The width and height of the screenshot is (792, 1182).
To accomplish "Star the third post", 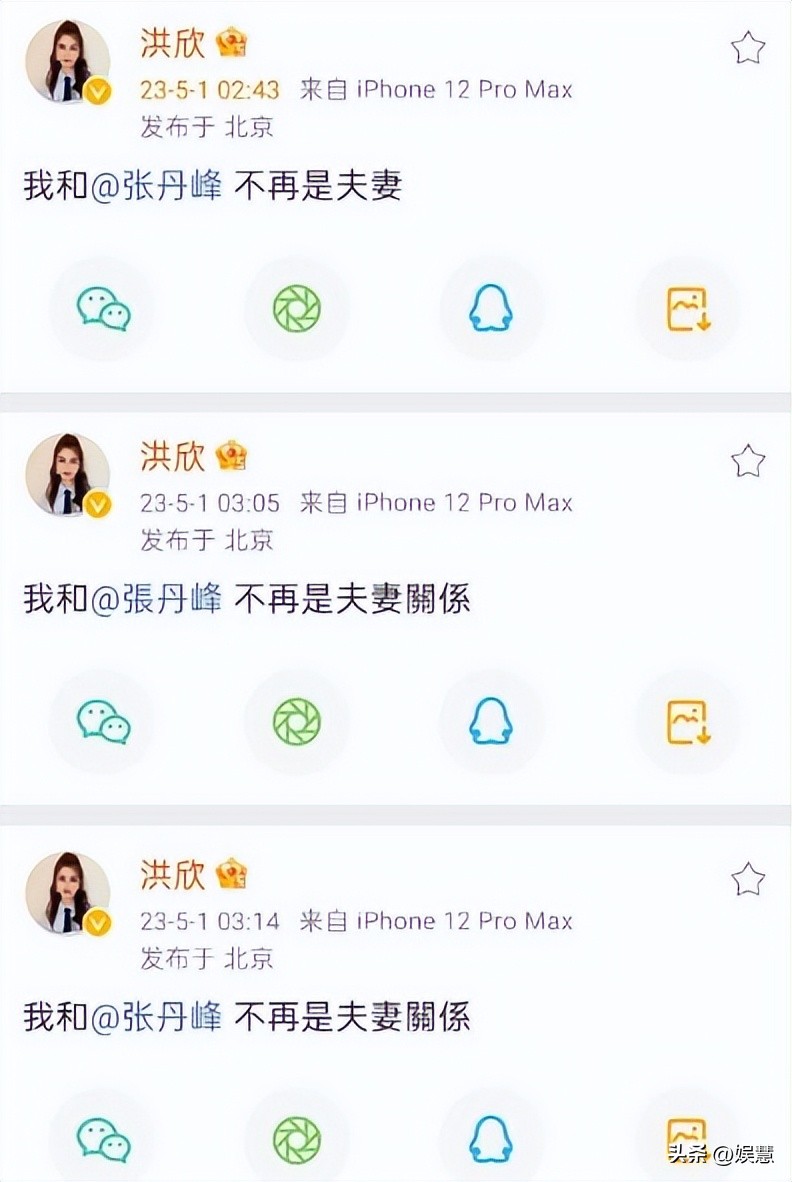I will click(747, 877).
